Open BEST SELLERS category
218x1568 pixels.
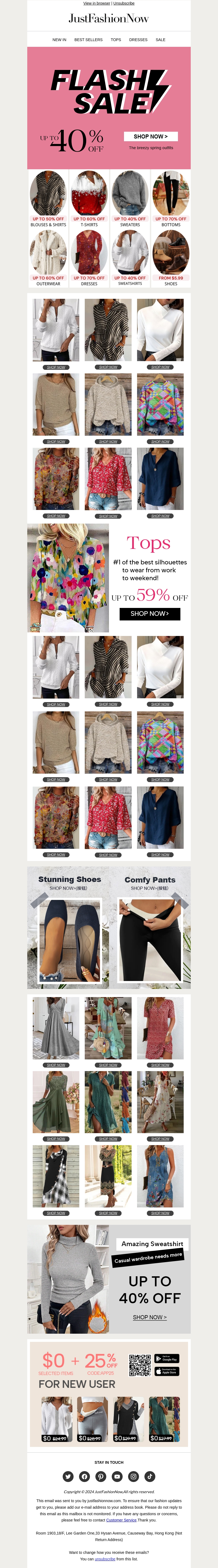coord(88,39)
